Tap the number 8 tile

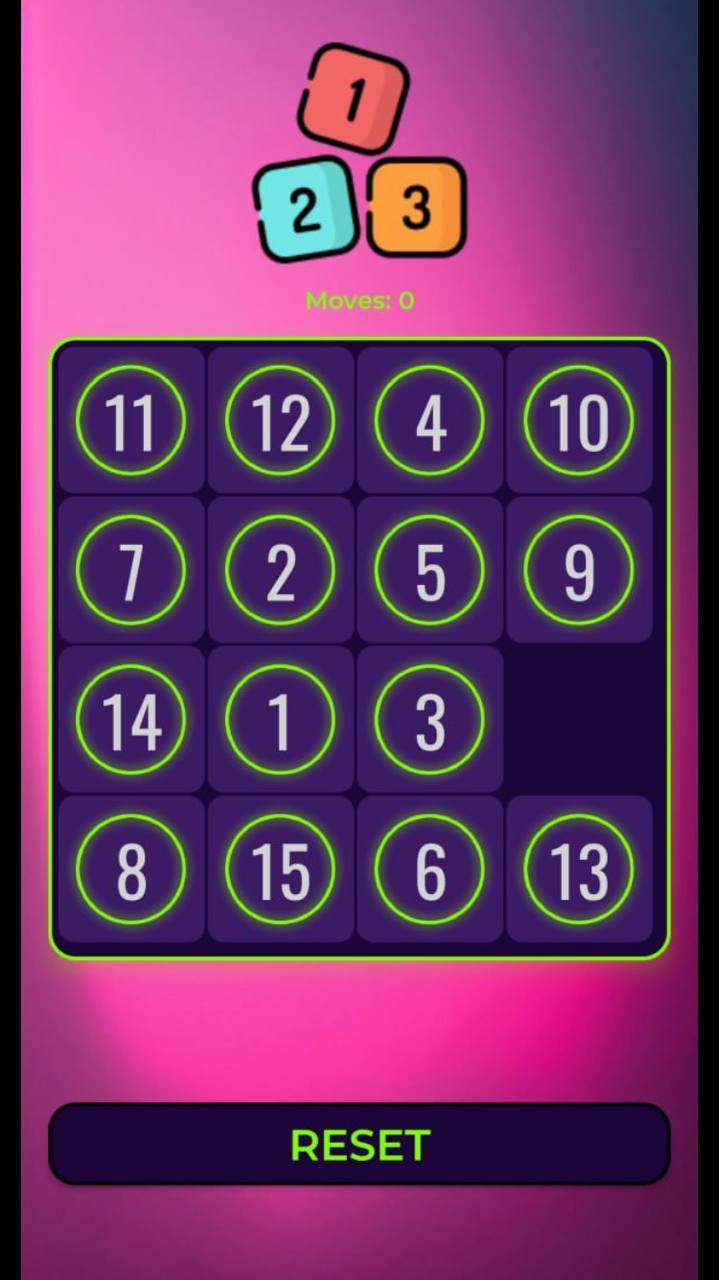pos(131,869)
